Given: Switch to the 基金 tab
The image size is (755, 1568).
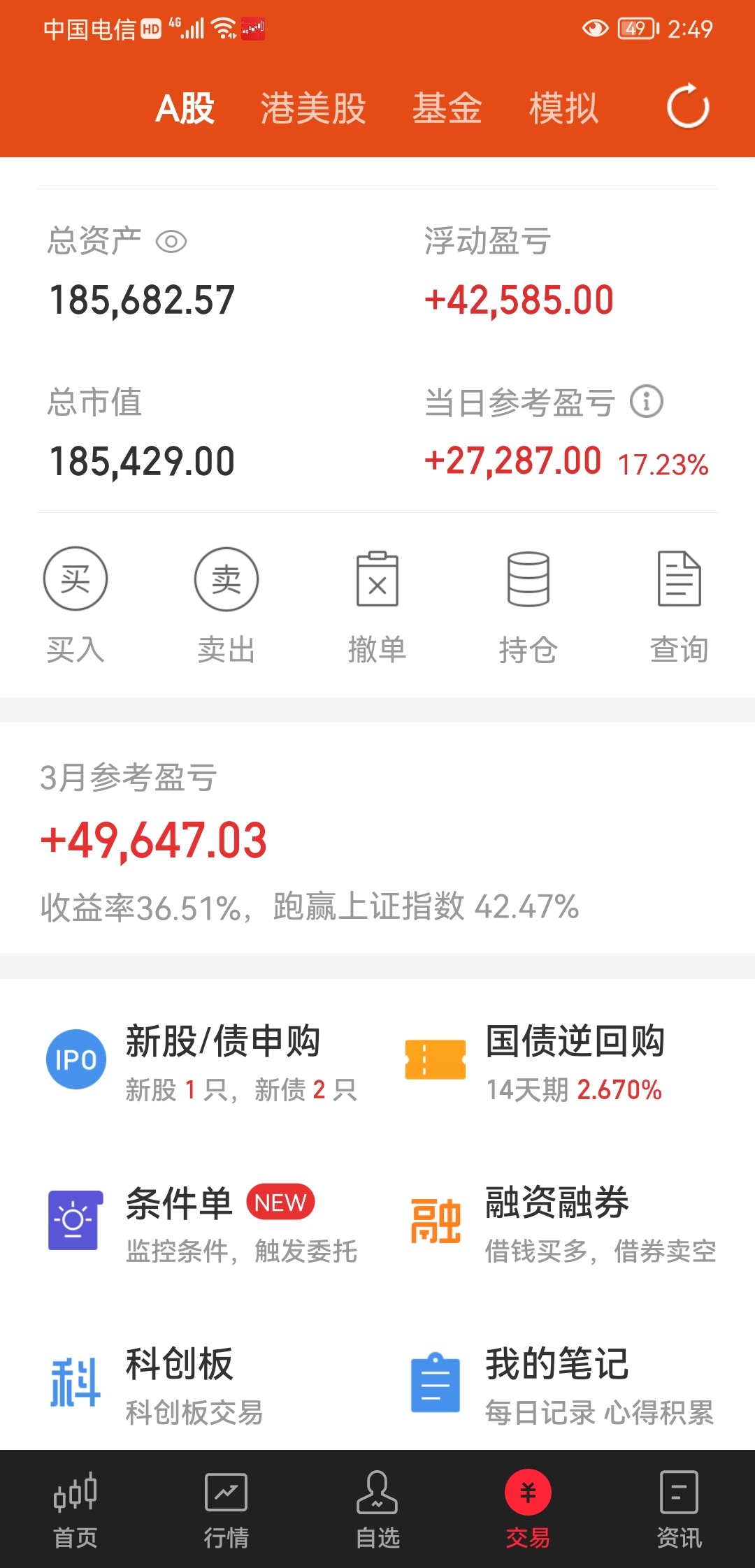Looking at the screenshot, I should (x=447, y=108).
